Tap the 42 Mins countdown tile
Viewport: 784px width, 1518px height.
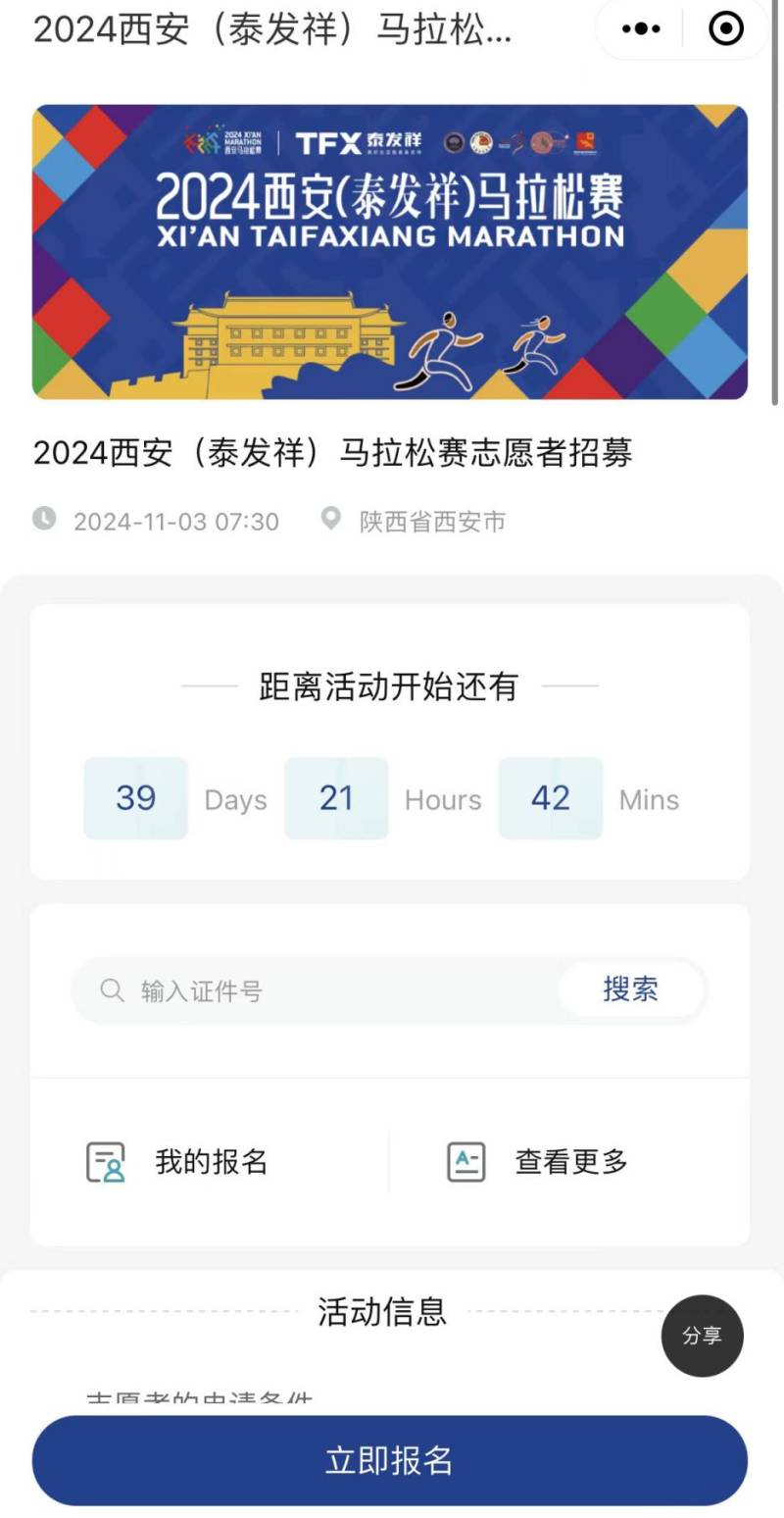[550, 797]
